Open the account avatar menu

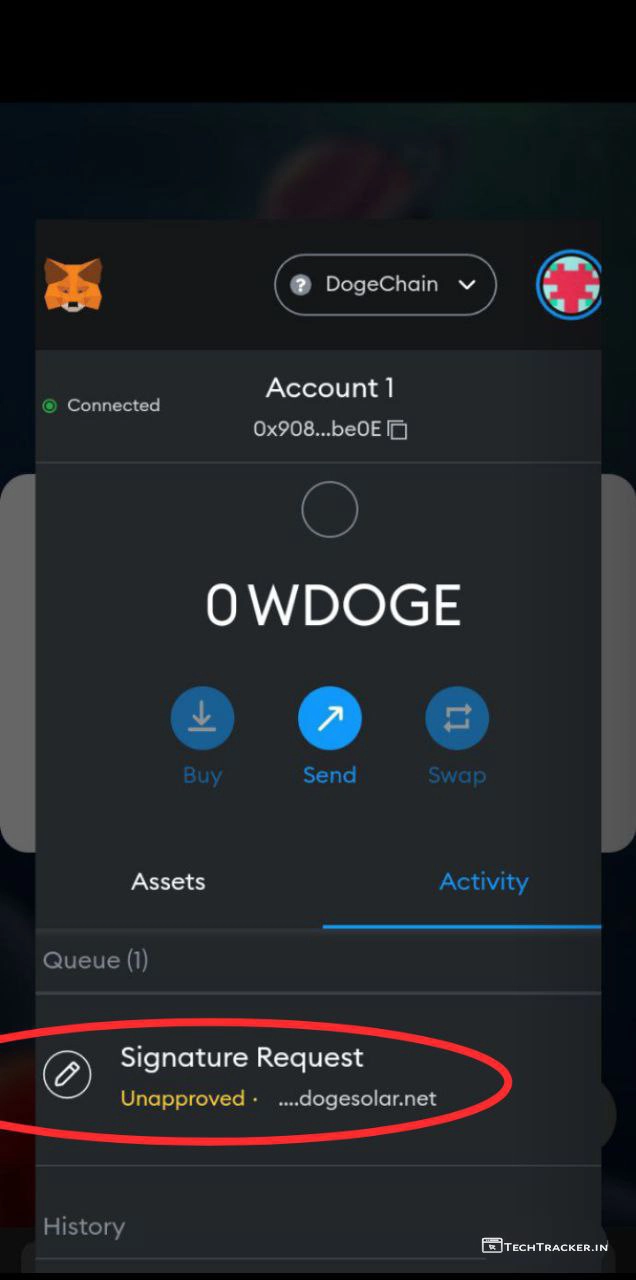[x=568, y=285]
